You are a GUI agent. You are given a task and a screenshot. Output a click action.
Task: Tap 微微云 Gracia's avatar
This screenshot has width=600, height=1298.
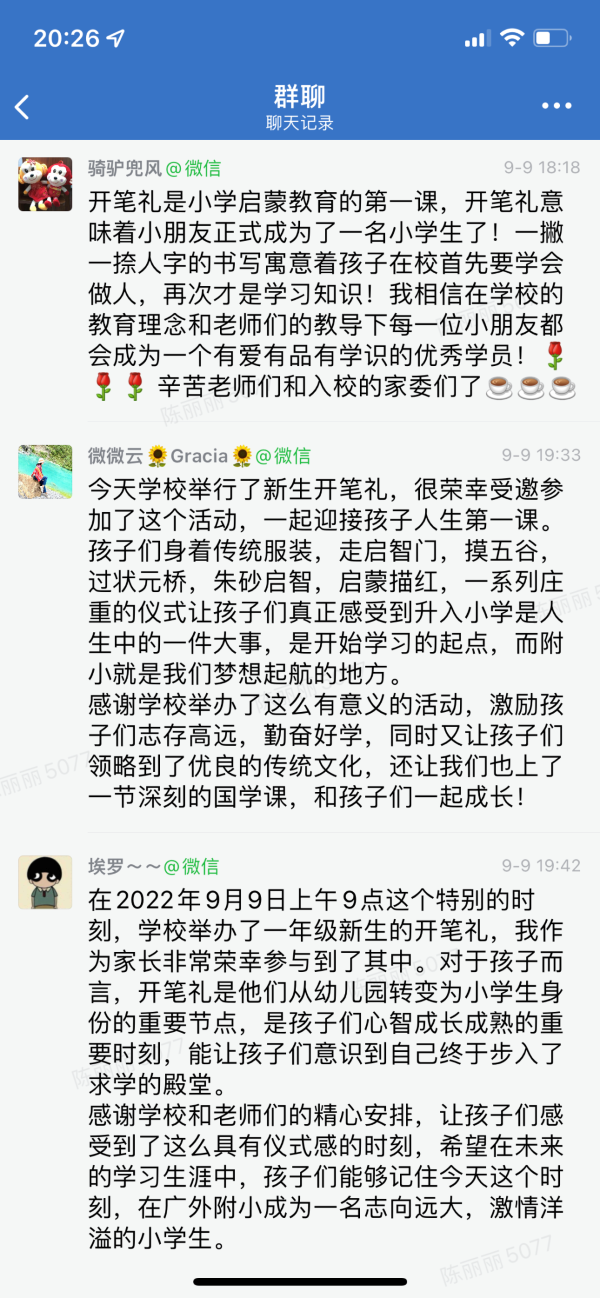coord(45,472)
